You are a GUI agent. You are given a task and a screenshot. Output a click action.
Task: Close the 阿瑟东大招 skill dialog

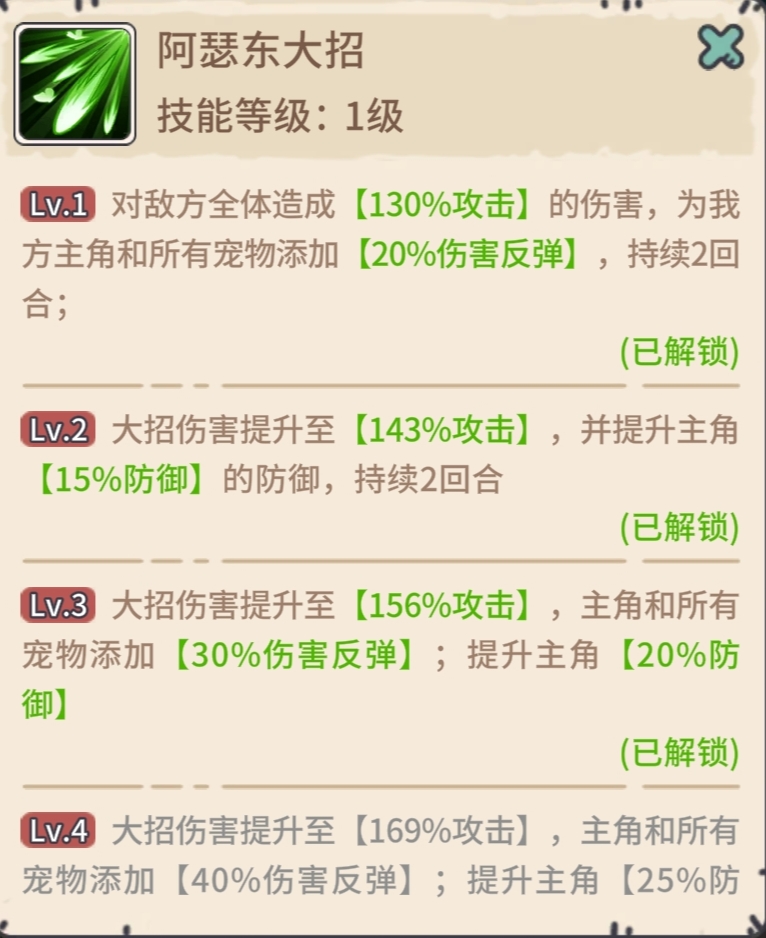[x=721, y=46]
